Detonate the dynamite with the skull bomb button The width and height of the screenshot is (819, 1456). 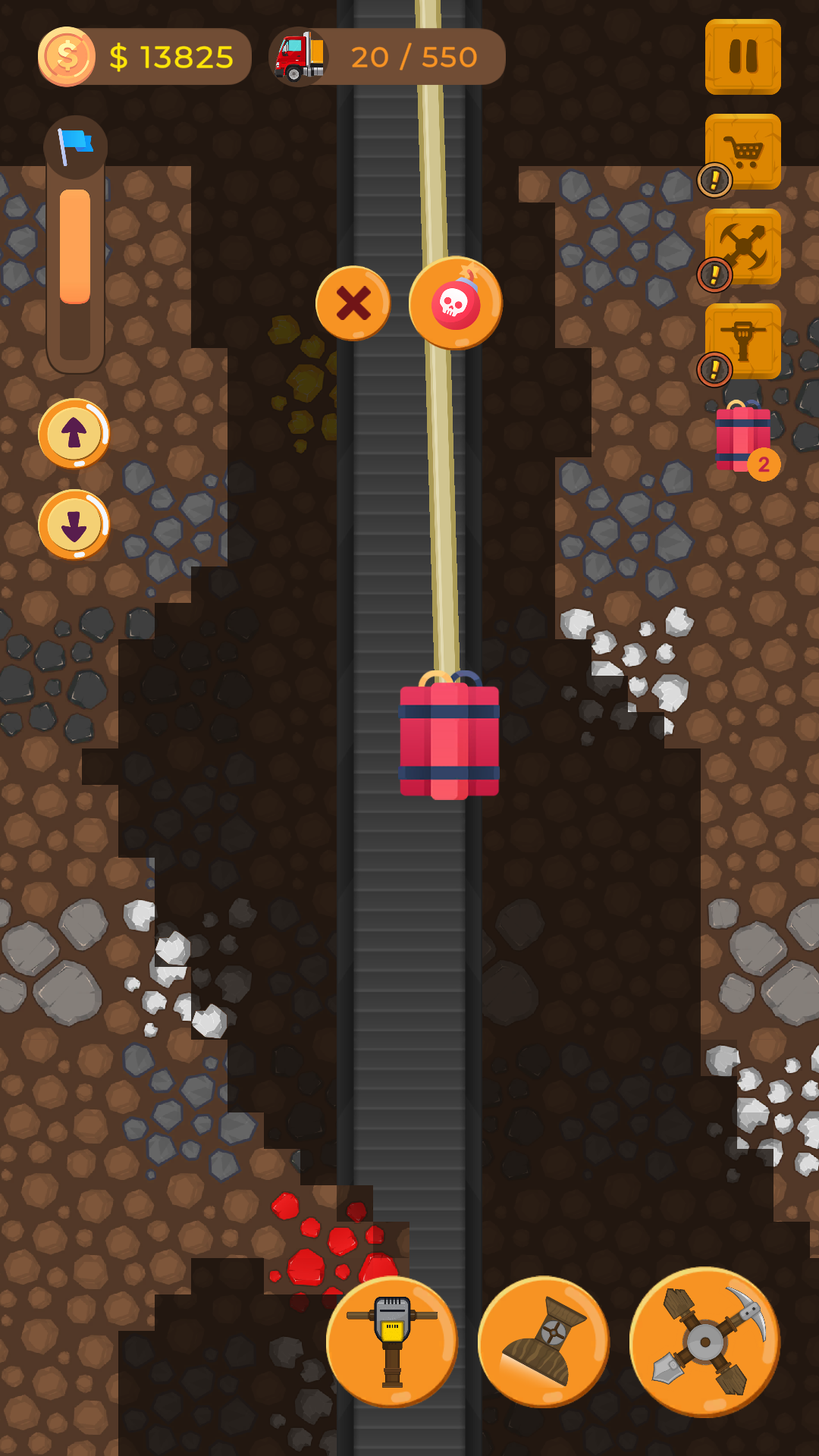coord(455,303)
